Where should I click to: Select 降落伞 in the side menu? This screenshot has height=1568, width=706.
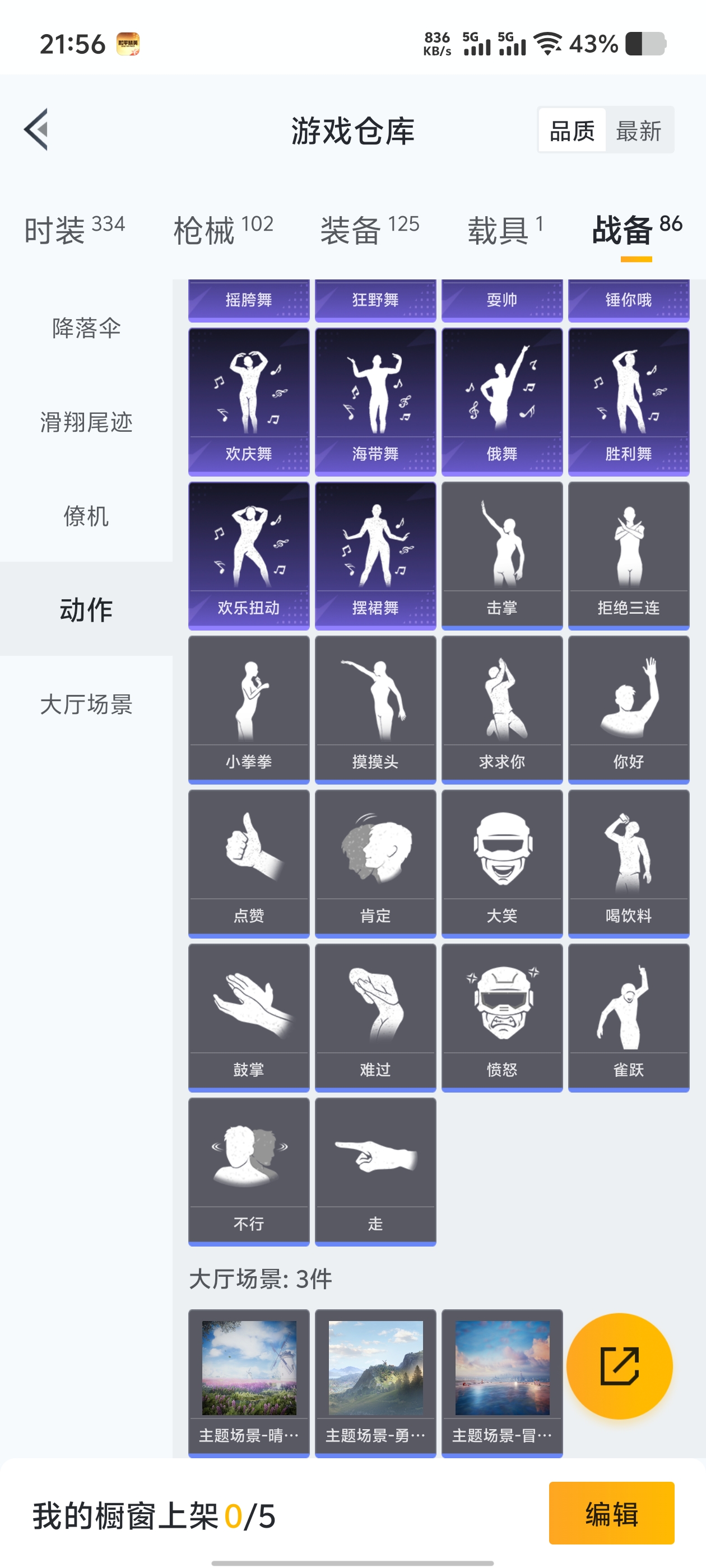[86, 328]
